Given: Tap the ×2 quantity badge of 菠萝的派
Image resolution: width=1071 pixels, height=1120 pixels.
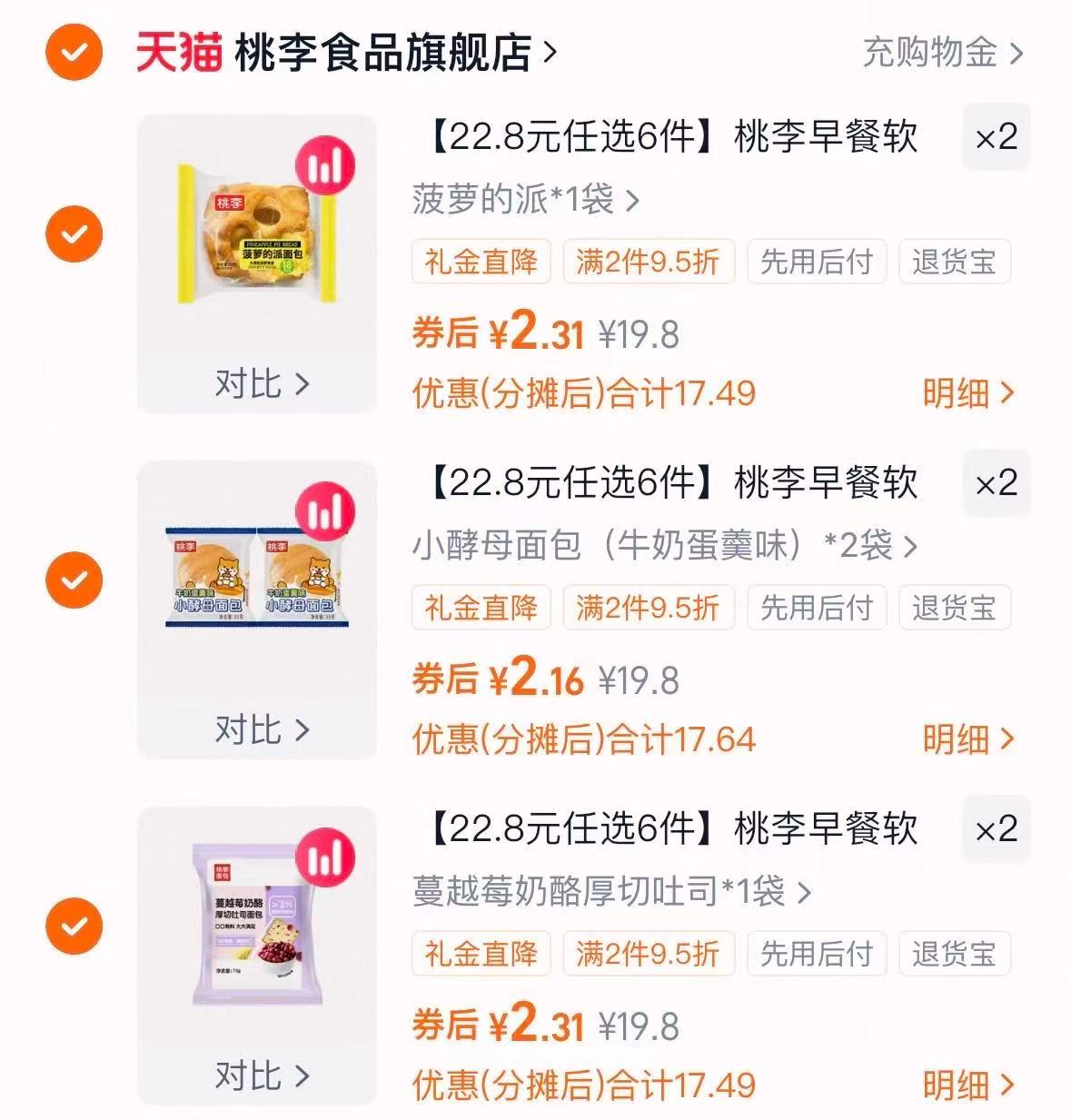Looking at the screenshot, I should coord(996,138).
